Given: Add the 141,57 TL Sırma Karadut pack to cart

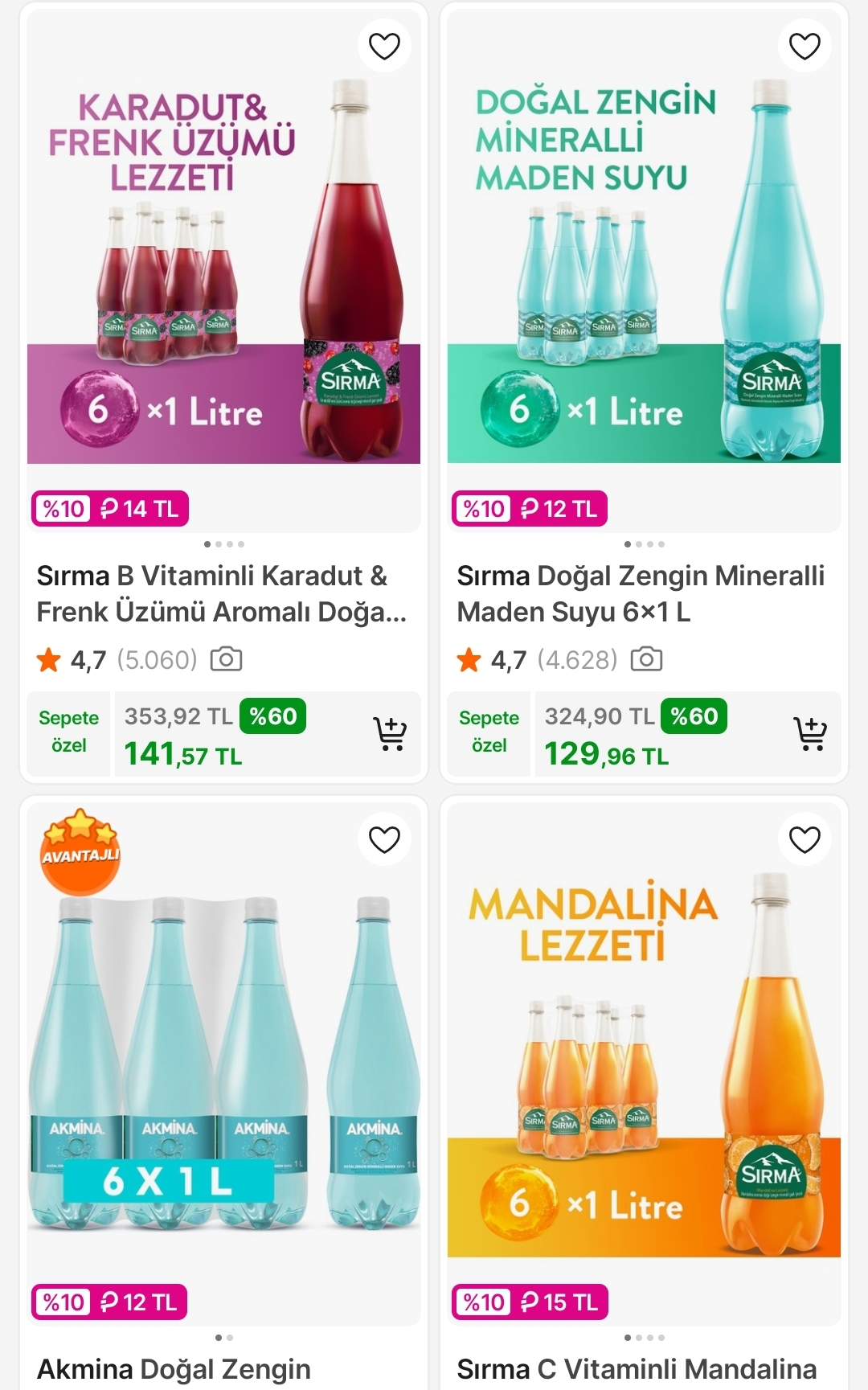Looking at the screenshot, I should point(390,733).
